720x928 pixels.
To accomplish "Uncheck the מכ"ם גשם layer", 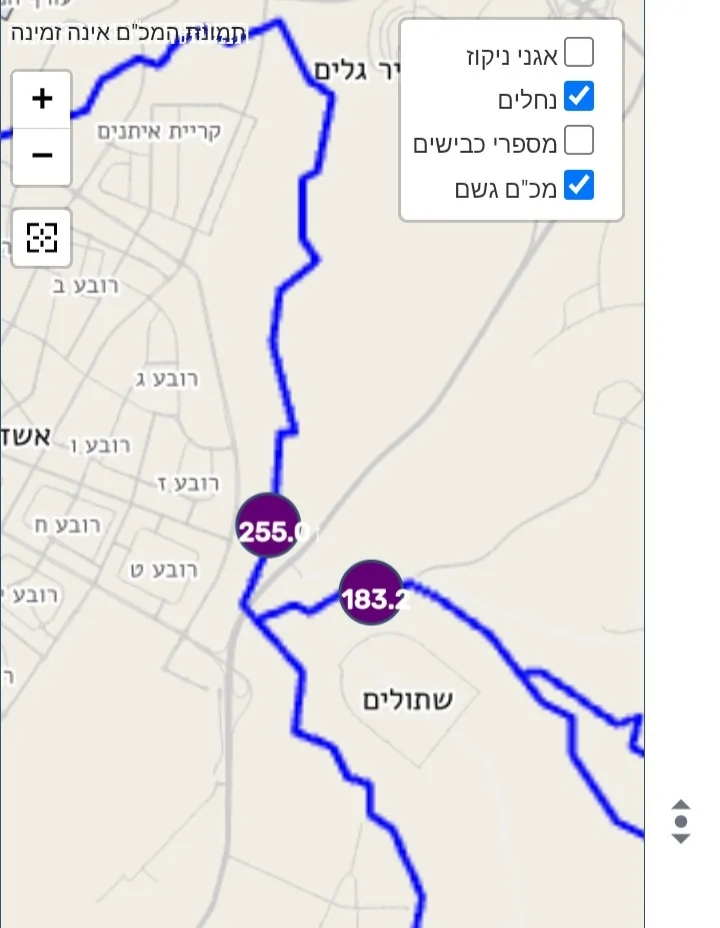I will pos(579,185).
